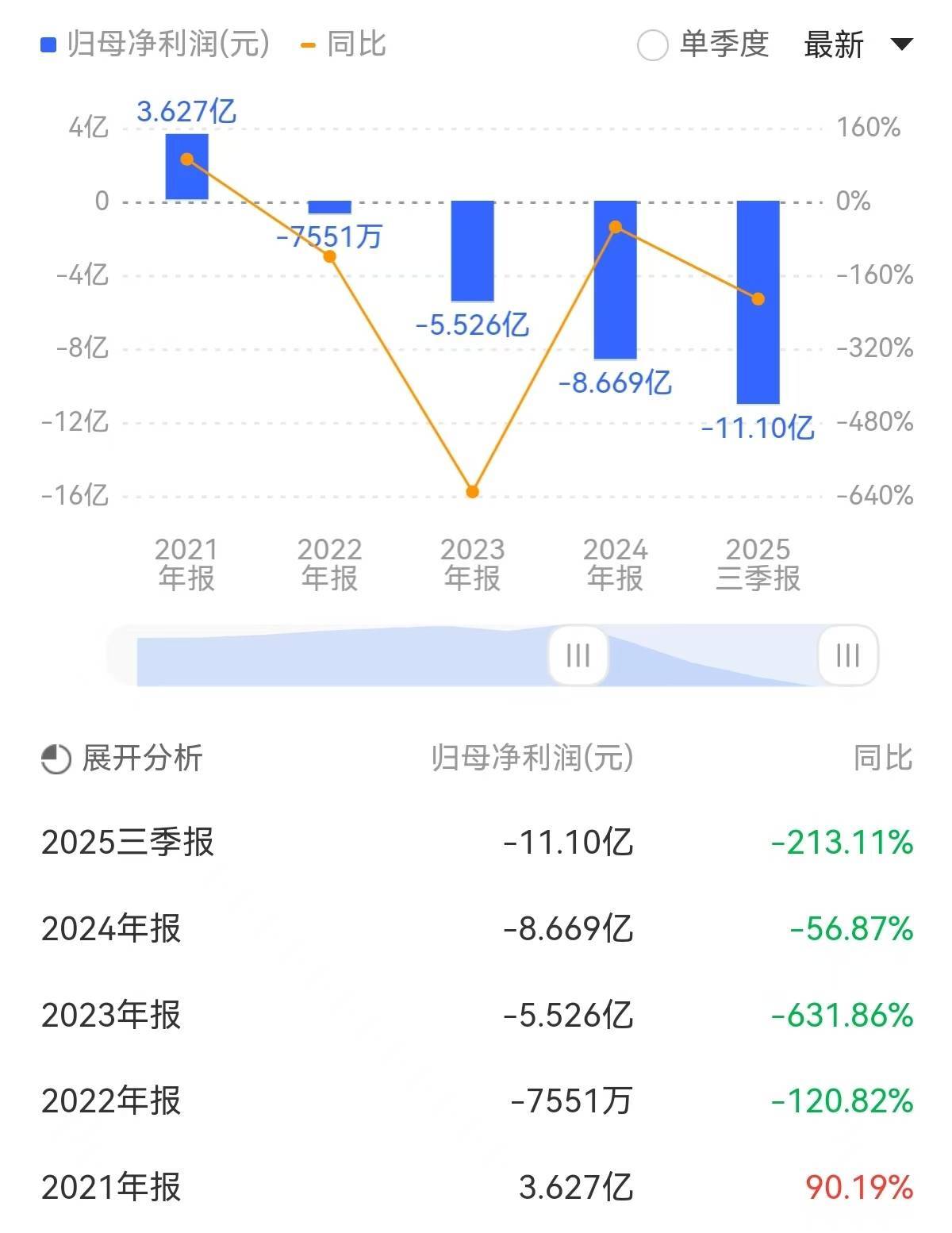
Task: Tap 展开分析 to expand analysis
Action: [122, 759]
